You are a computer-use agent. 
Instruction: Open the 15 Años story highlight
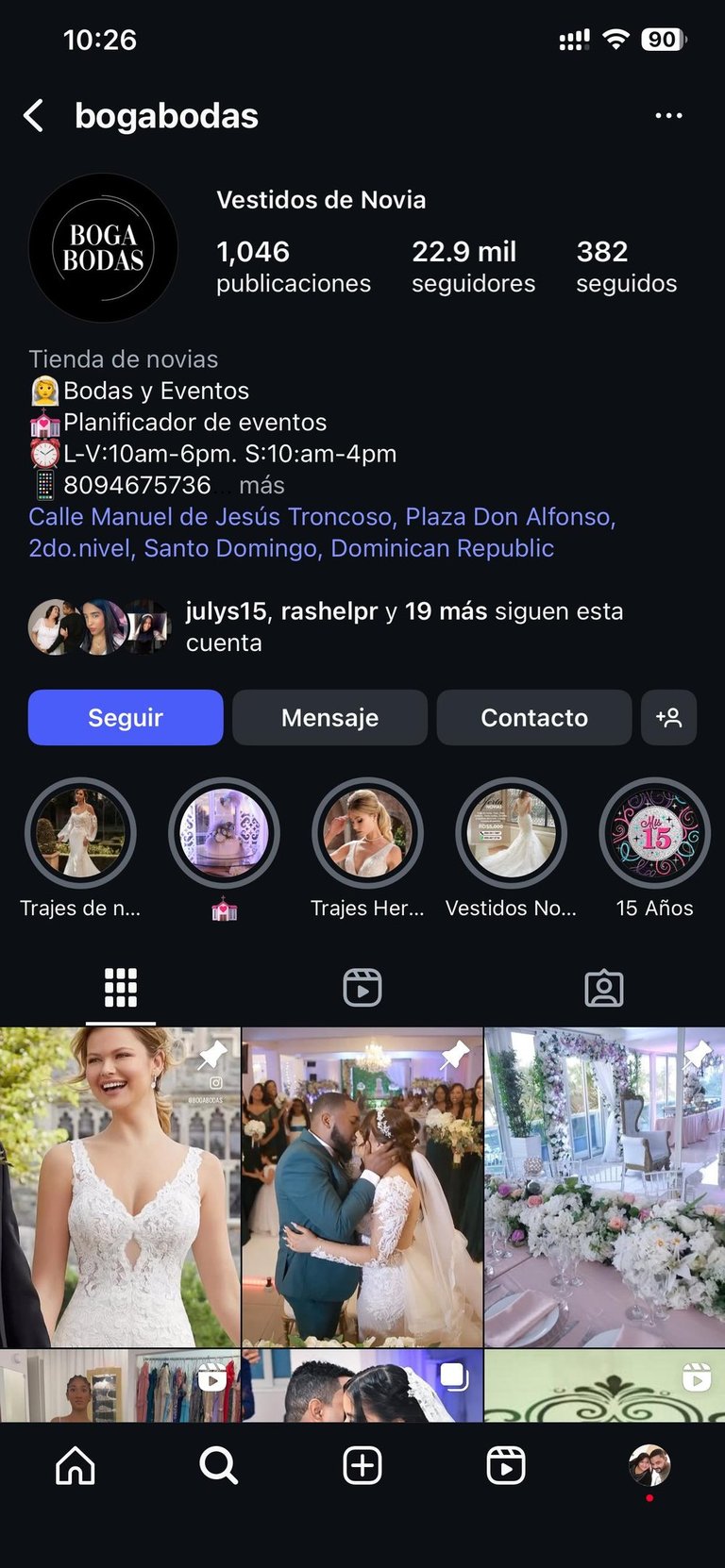654,834
